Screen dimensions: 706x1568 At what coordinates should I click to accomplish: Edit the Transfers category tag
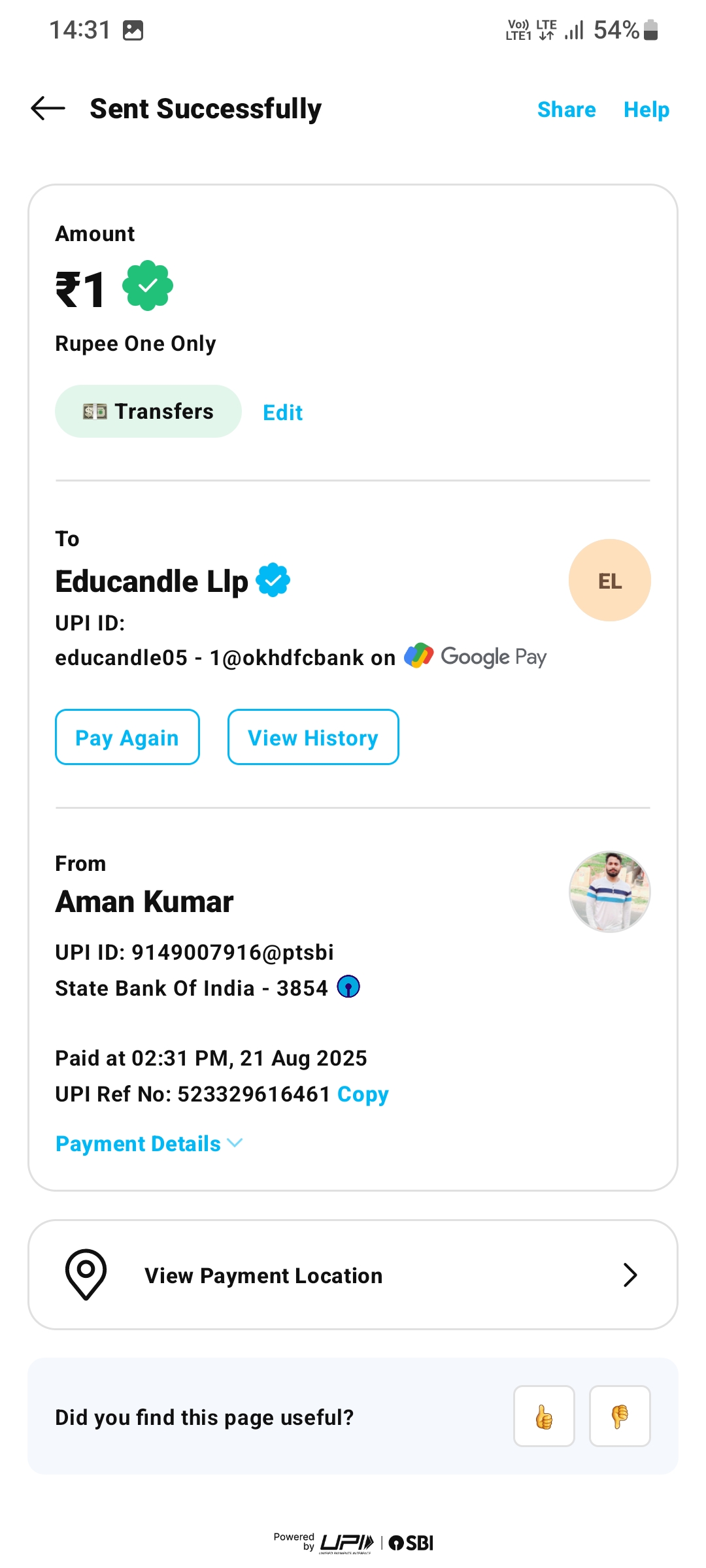coord(282,413)
